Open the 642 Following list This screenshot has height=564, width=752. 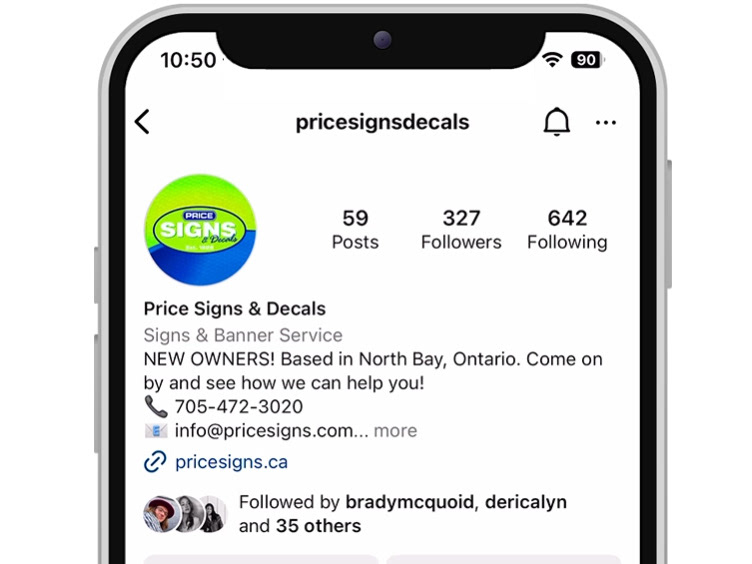[x=567, y=229]
